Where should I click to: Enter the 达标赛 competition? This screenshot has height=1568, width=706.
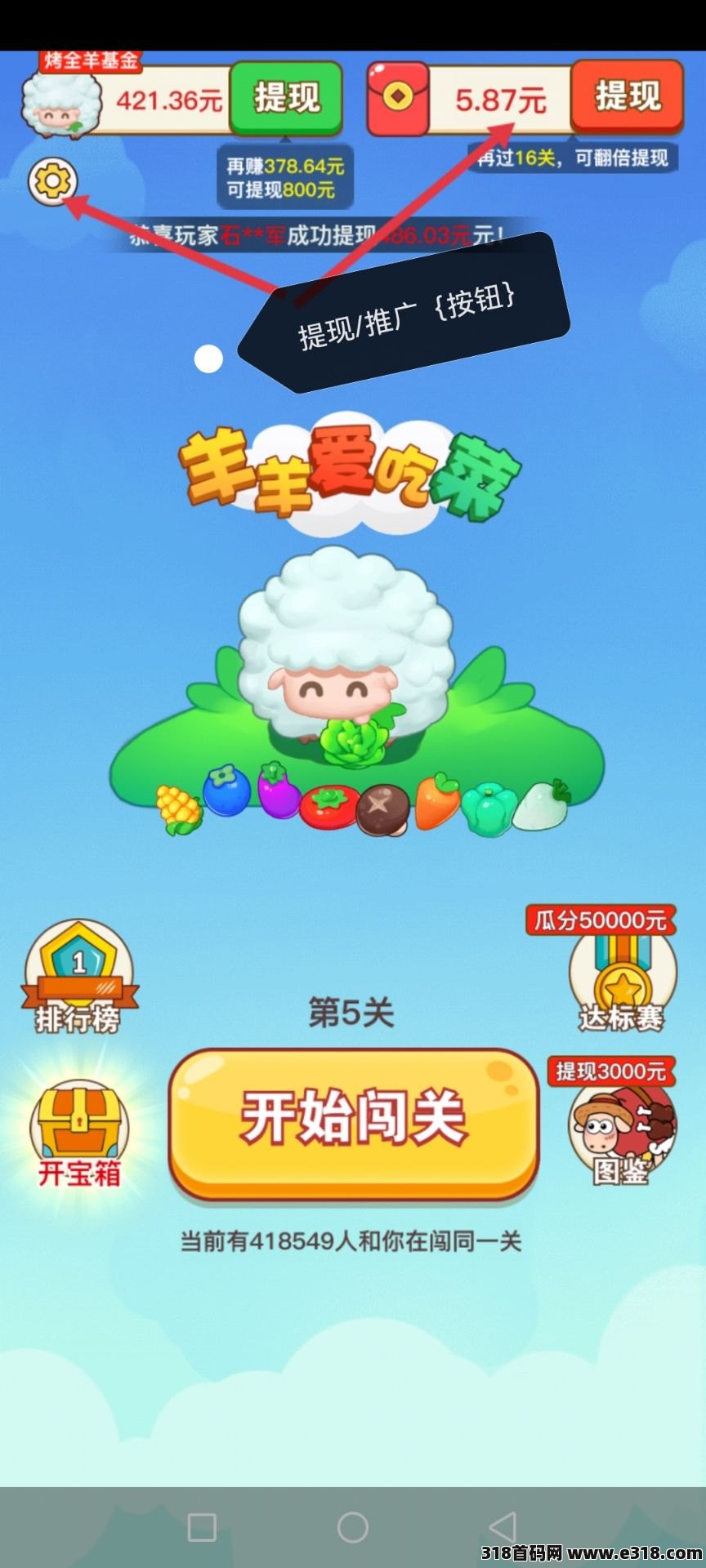[x=623, y=974]
